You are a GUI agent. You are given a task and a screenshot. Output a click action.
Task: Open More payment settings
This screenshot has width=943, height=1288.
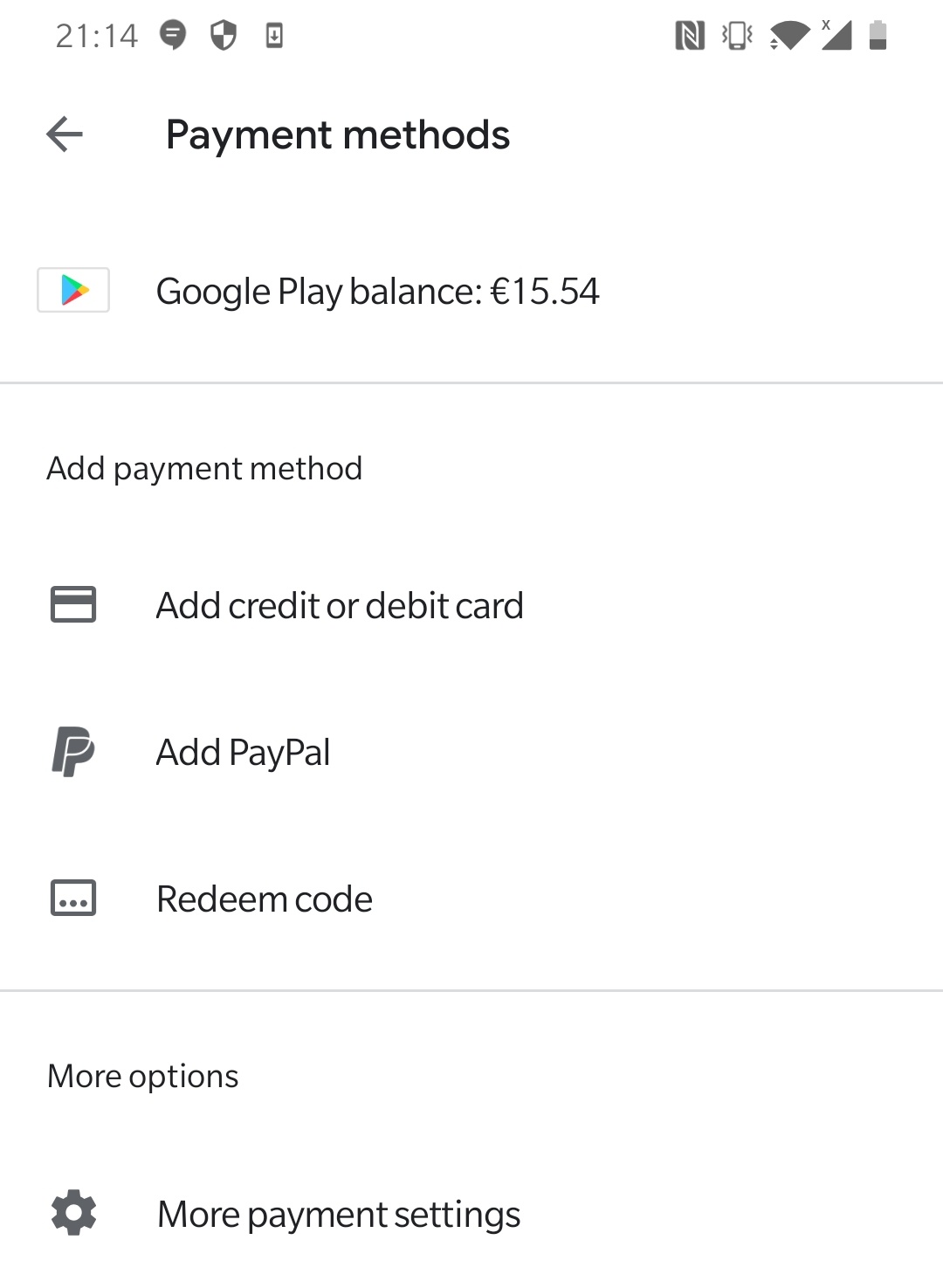pos(338,1213)
